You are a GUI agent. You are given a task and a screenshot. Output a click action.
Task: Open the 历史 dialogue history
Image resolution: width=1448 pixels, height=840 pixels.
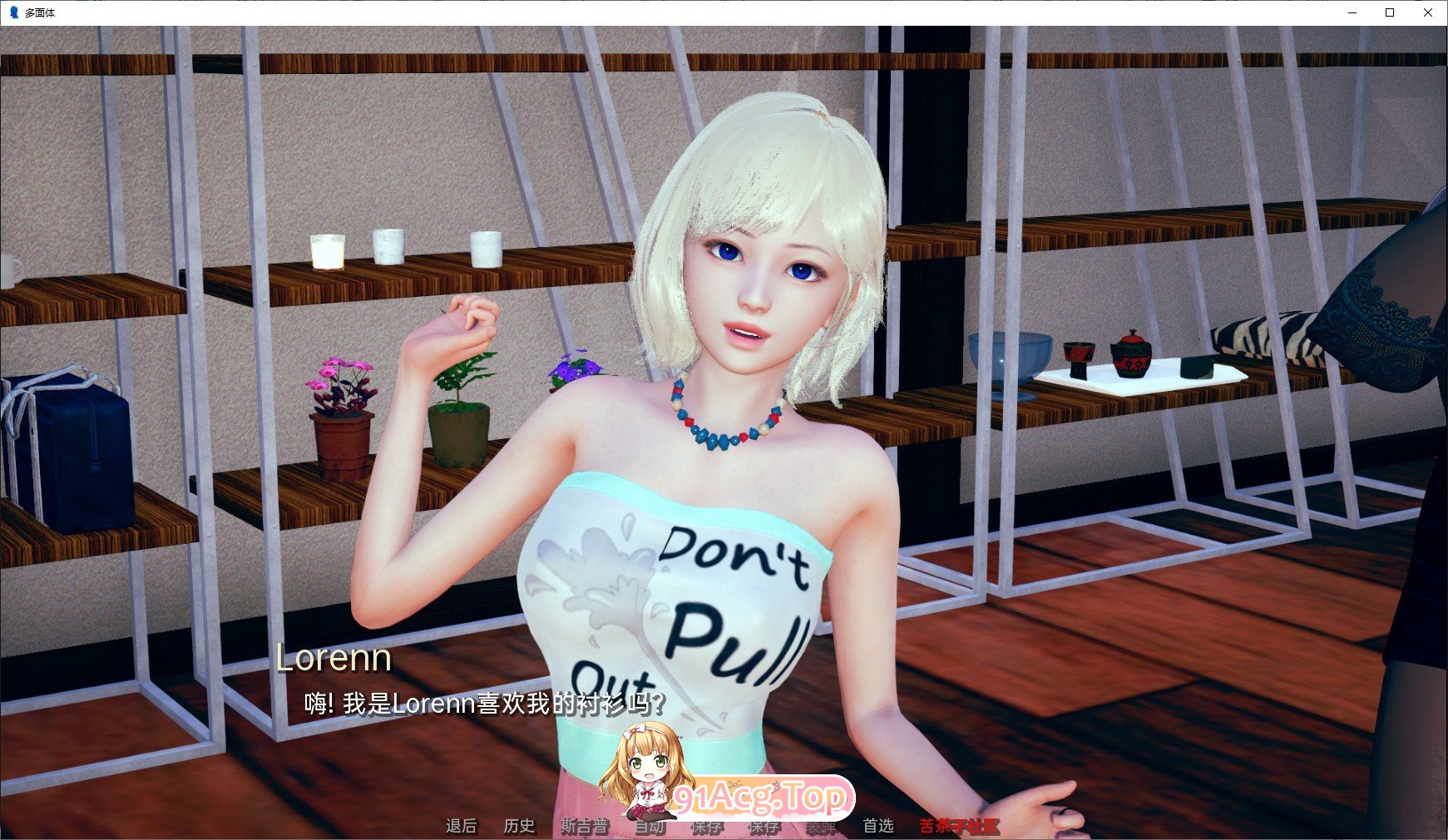[519, 825]
